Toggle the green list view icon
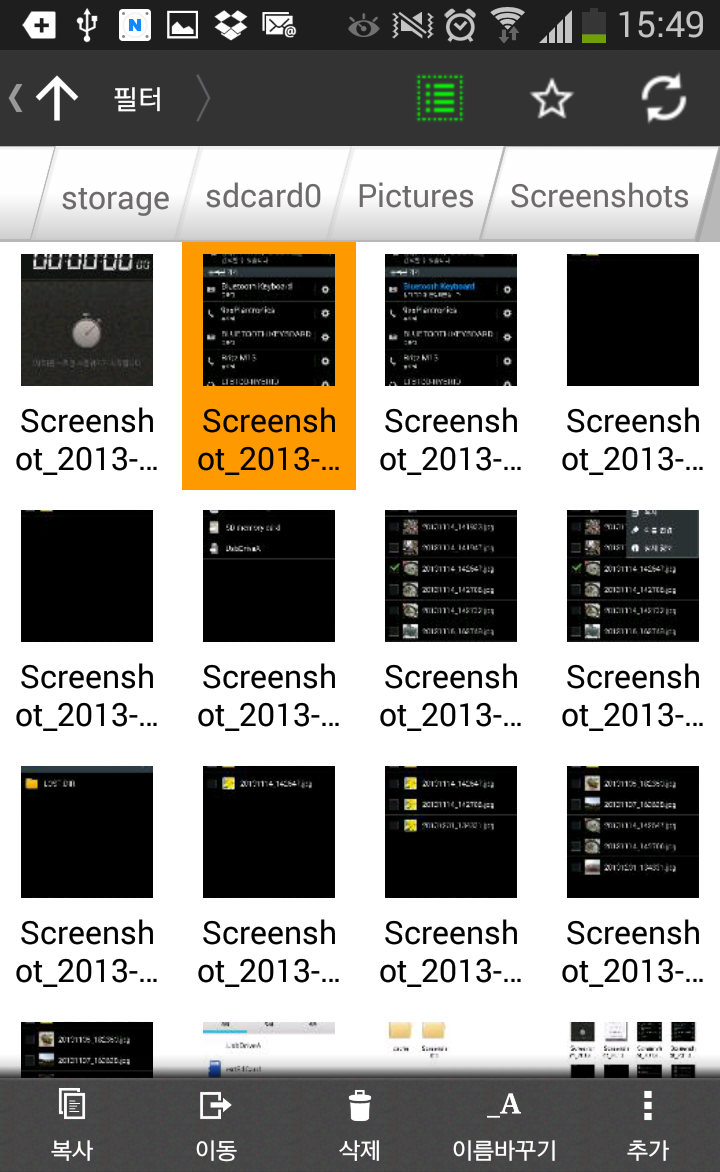The image size is (720, 1172). pos(440,98)
